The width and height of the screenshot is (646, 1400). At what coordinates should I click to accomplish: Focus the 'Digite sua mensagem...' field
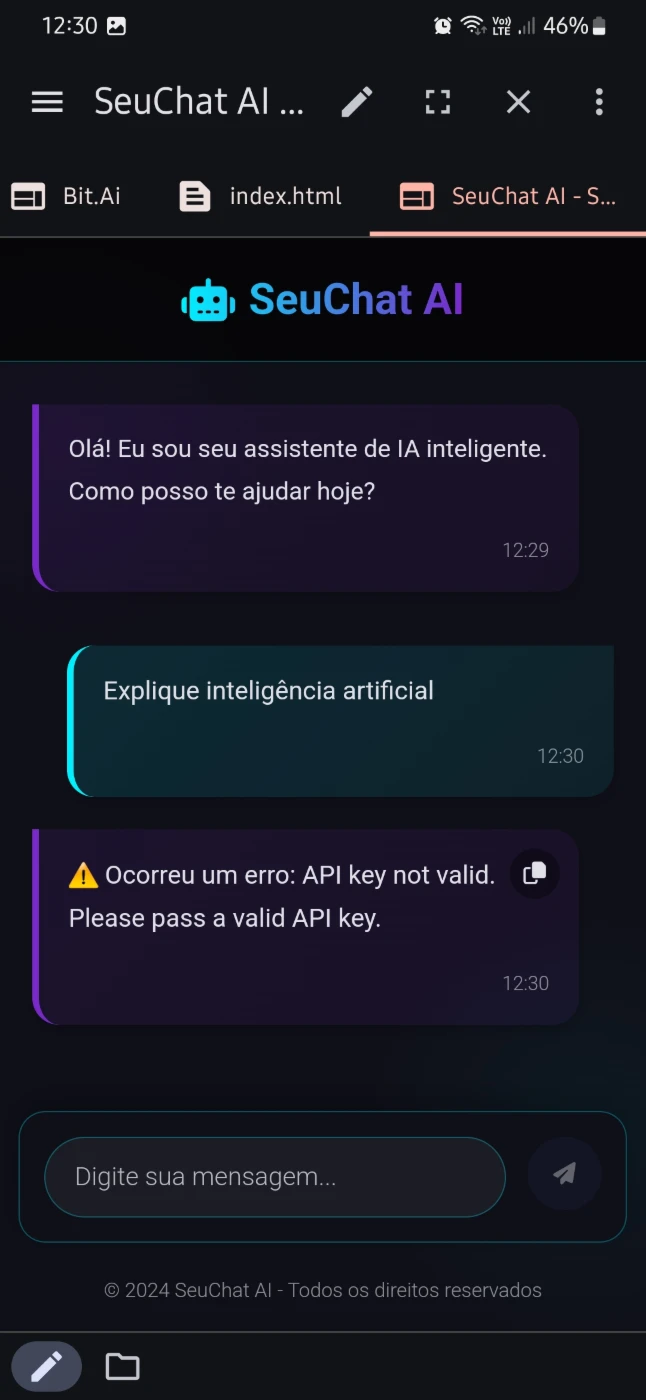coord(275,1177)
